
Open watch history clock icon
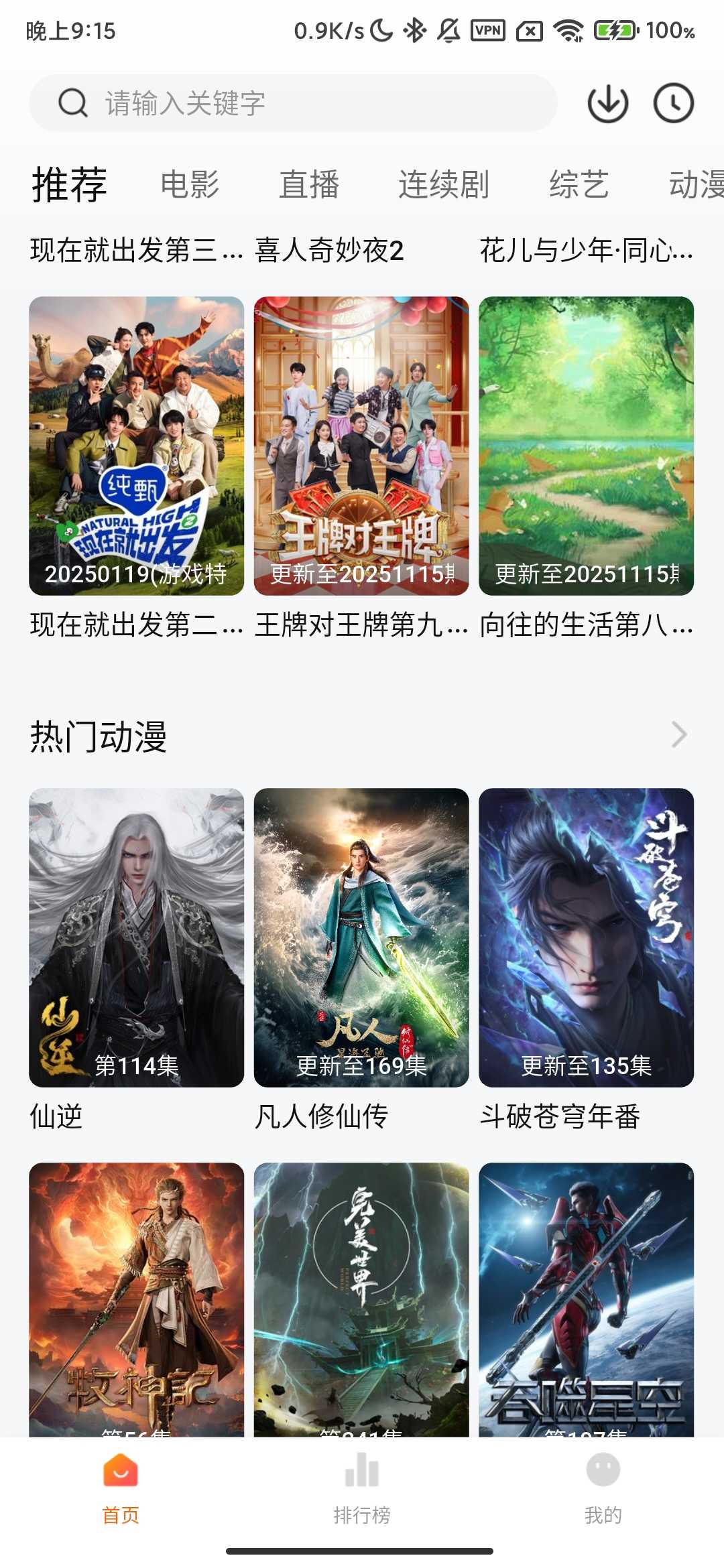tap(673, 103)
